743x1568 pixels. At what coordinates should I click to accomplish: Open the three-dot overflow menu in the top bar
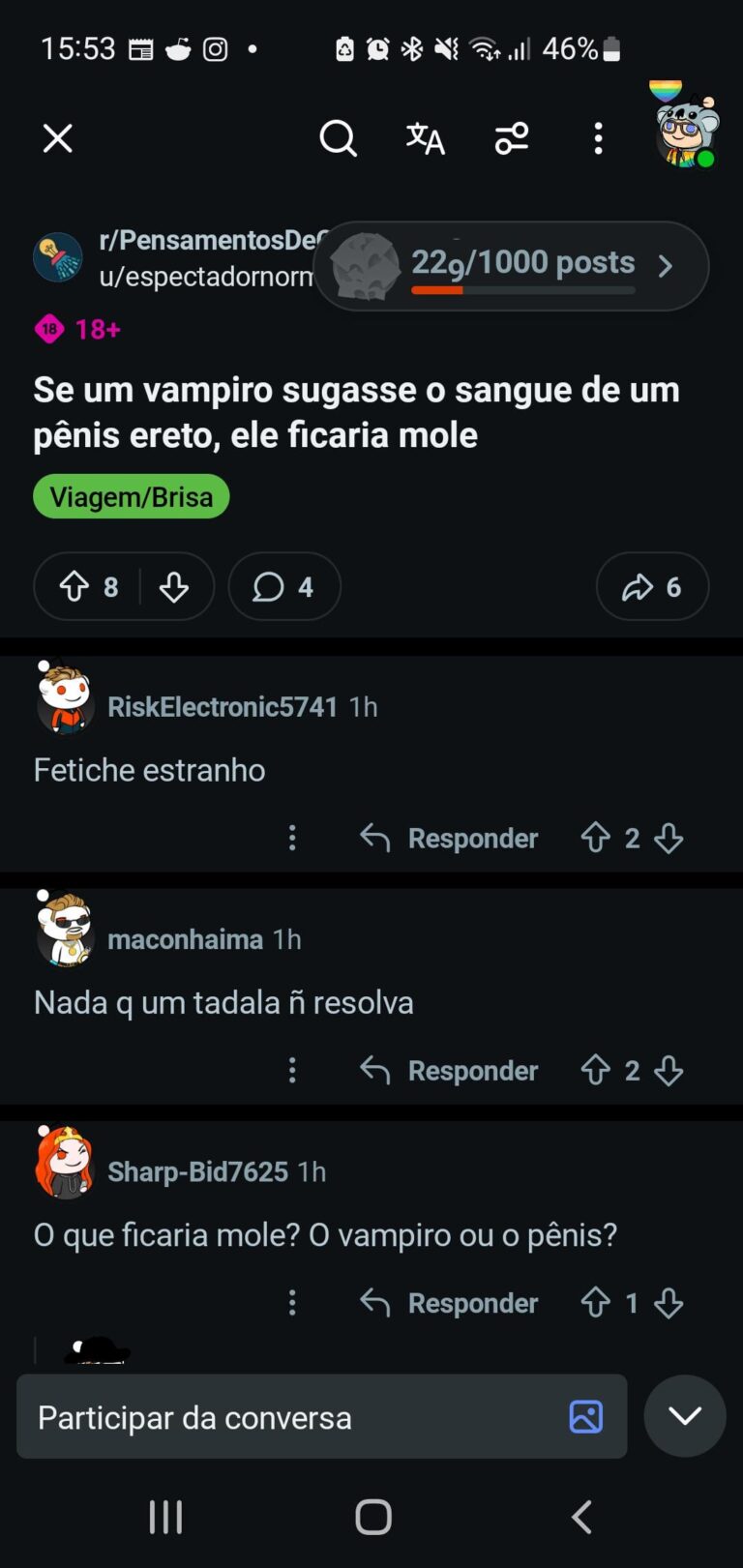click(598, 138)
